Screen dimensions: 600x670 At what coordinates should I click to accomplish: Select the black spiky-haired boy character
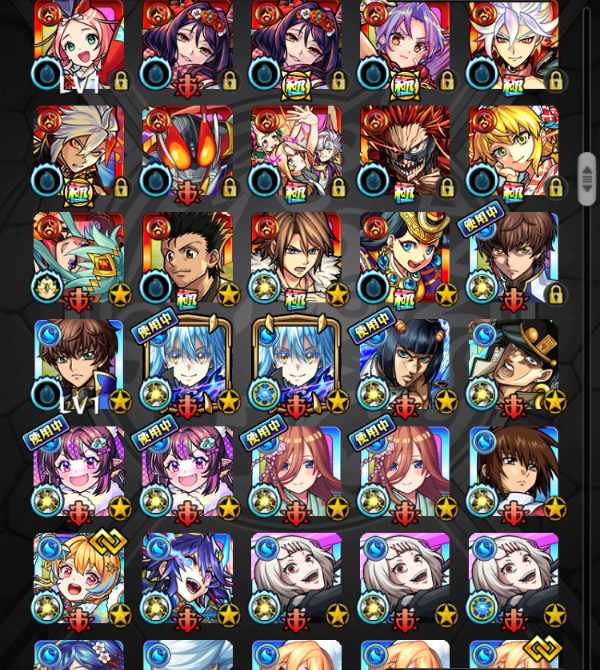tap(188, 258)
